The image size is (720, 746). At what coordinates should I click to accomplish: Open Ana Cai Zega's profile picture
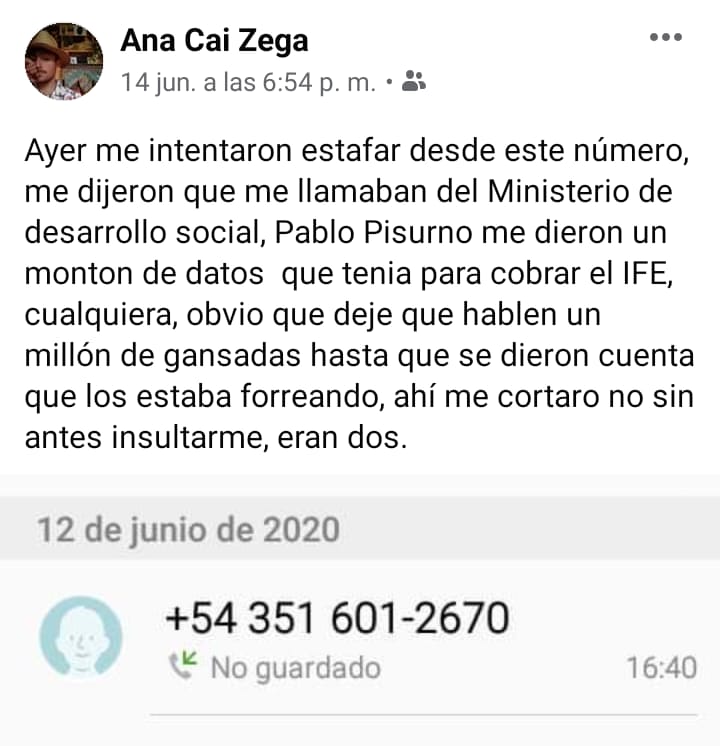click(x=64, y=61)
